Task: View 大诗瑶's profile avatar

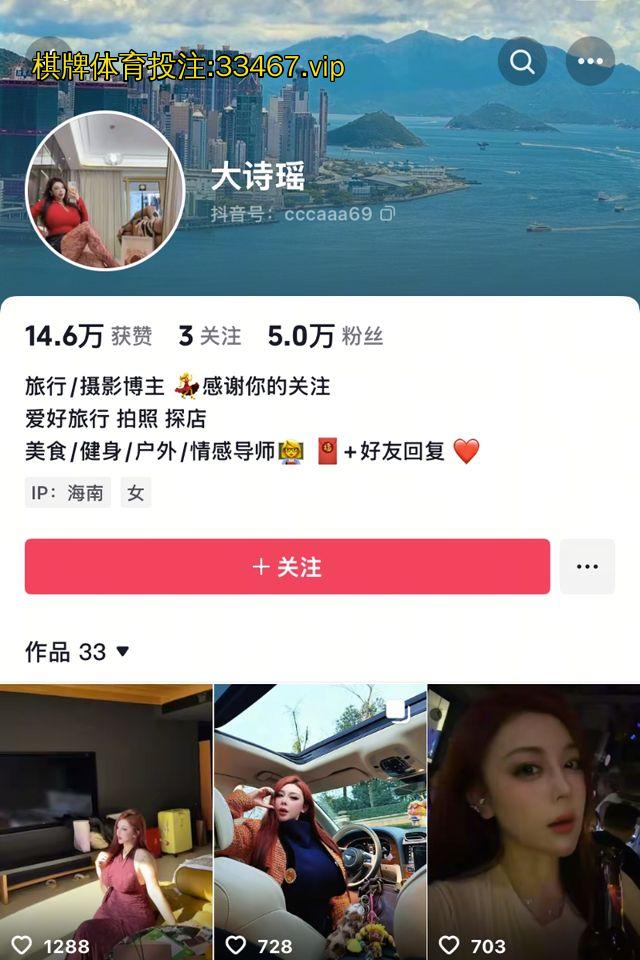Action: tap(105, 191)
